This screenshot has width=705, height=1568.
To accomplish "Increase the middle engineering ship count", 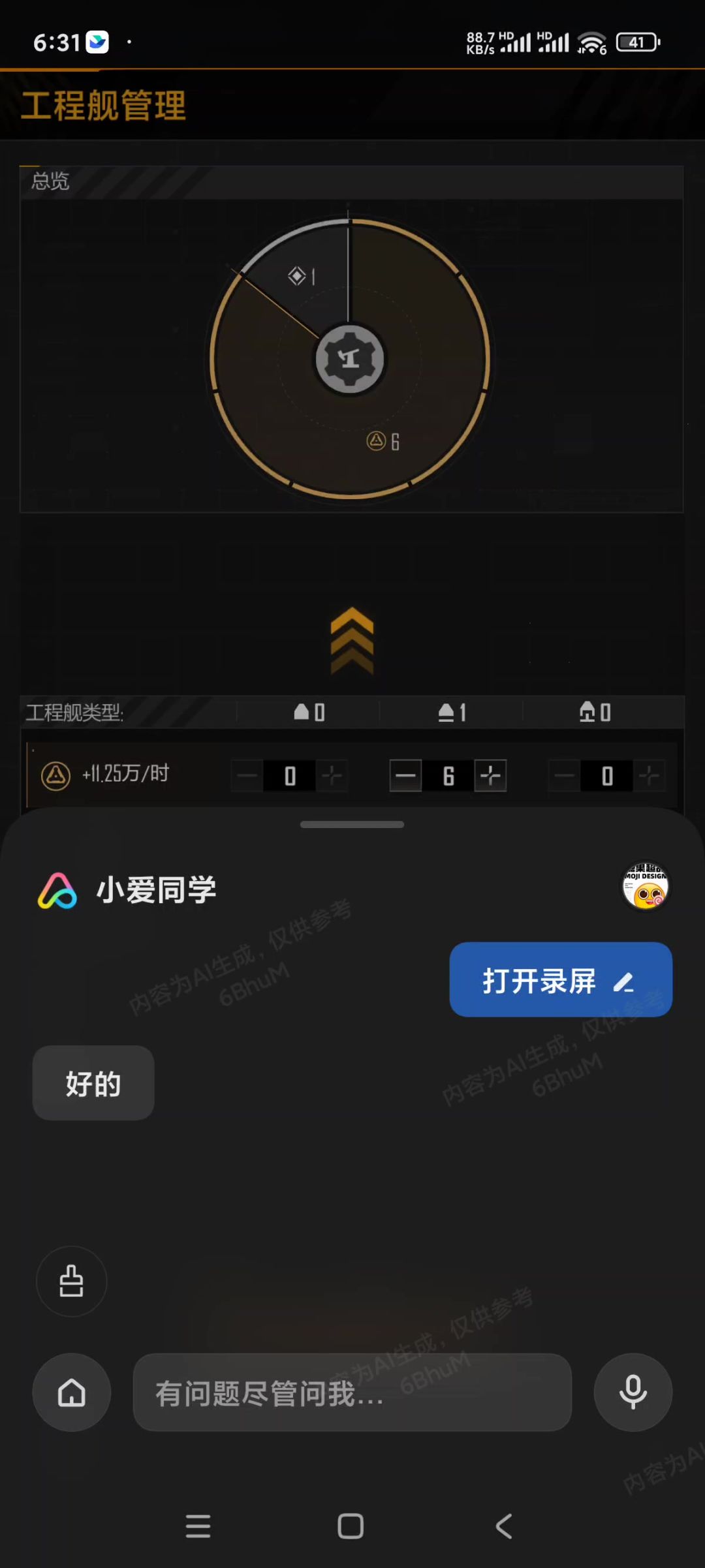I will (x=490, y=776).
